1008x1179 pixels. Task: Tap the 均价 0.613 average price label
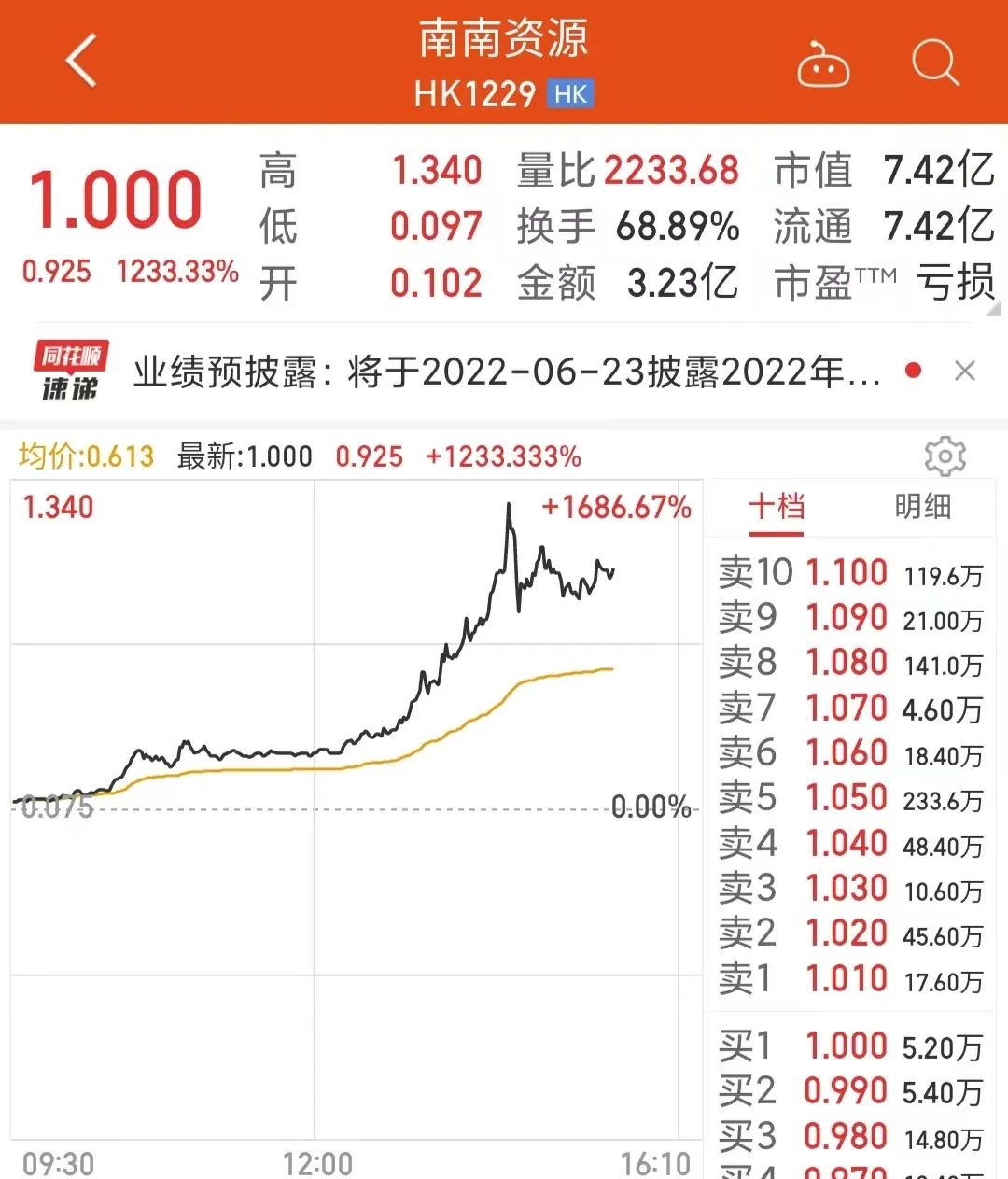tap(82, 456)
